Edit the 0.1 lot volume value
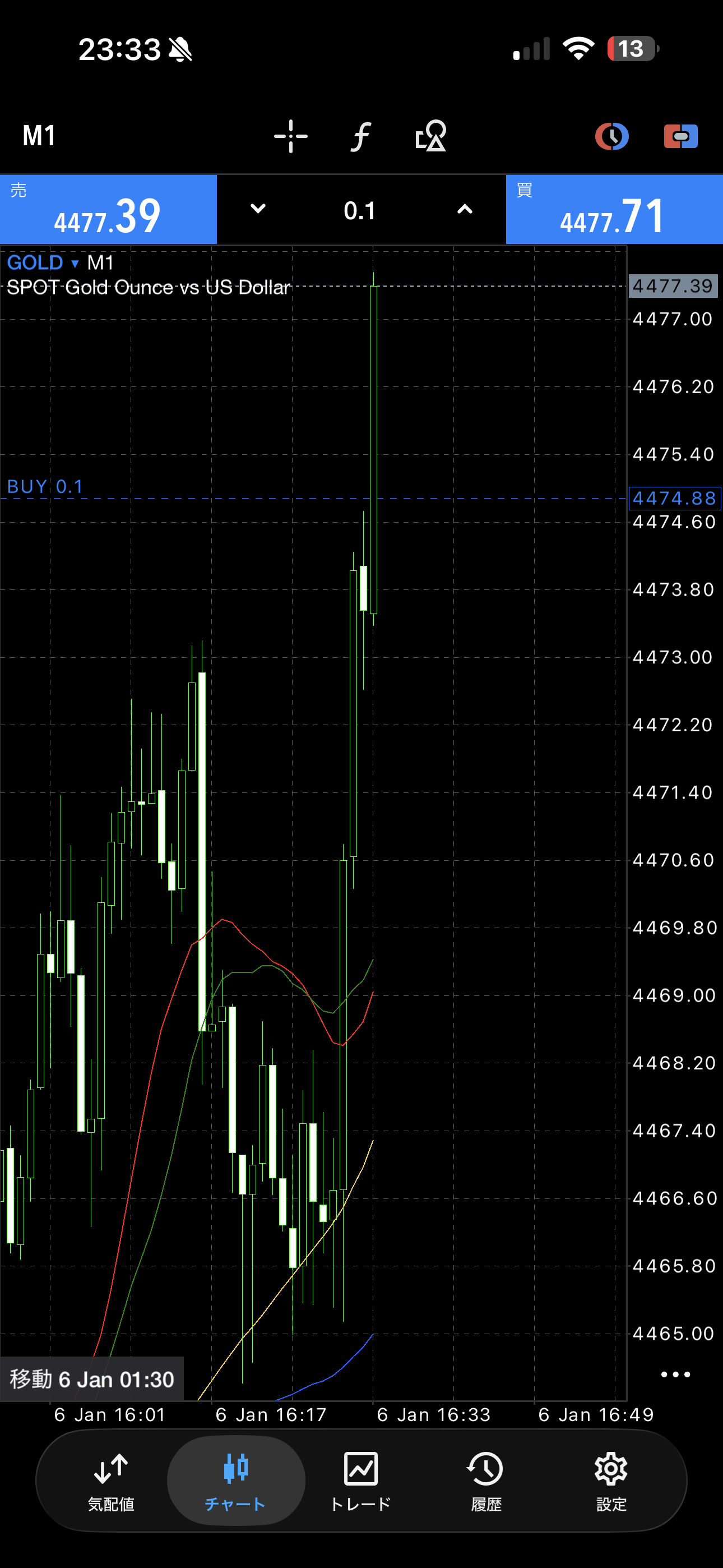This screenshot has height=1568, width=723. click(x=360, y=211)
